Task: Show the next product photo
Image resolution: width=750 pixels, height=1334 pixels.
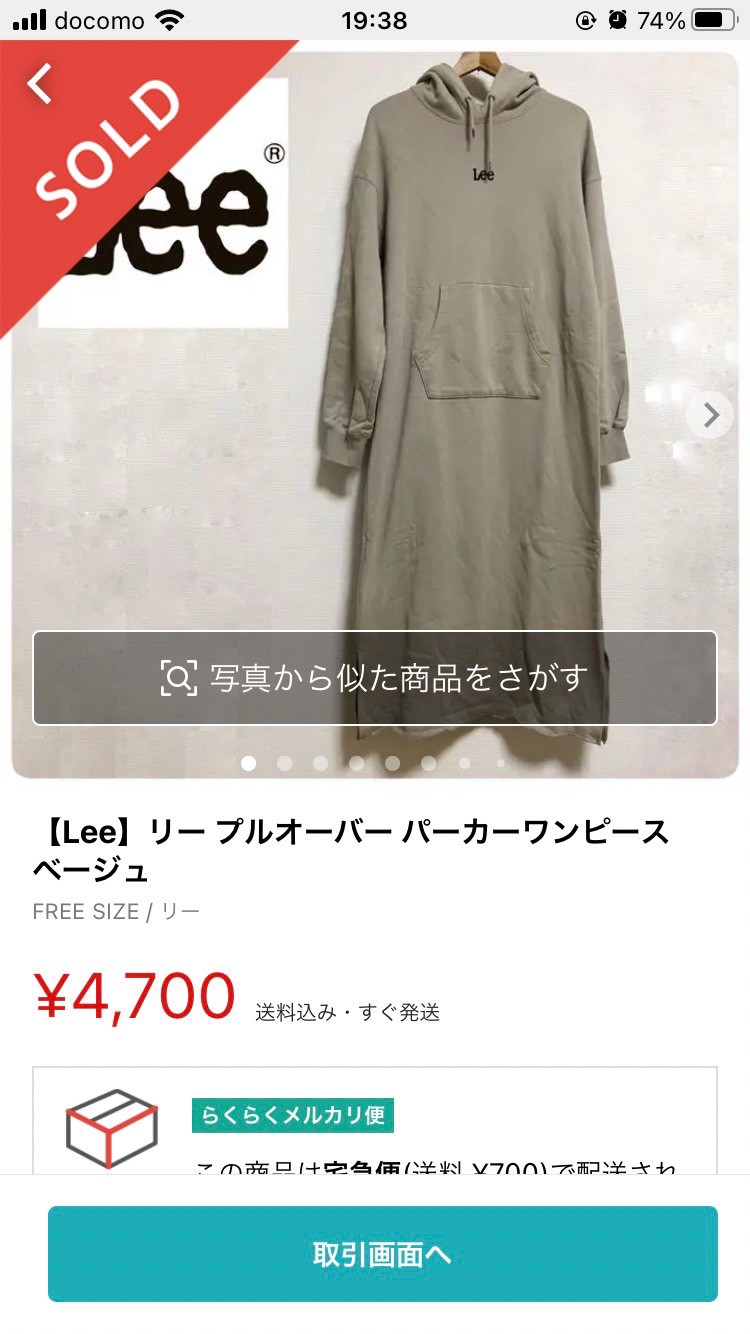Action: pyautogui.click(x=710, y=414)
